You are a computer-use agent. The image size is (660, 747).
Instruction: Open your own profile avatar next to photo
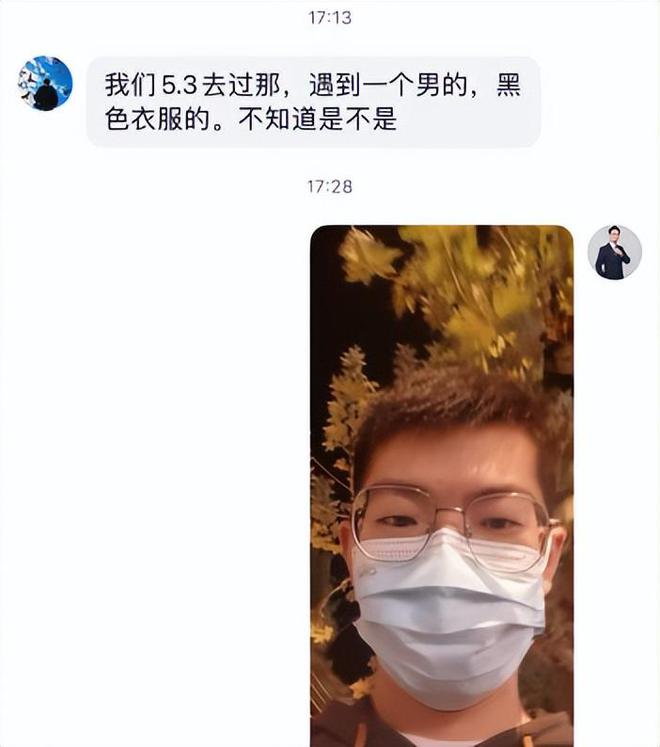(x=614, y=253)
